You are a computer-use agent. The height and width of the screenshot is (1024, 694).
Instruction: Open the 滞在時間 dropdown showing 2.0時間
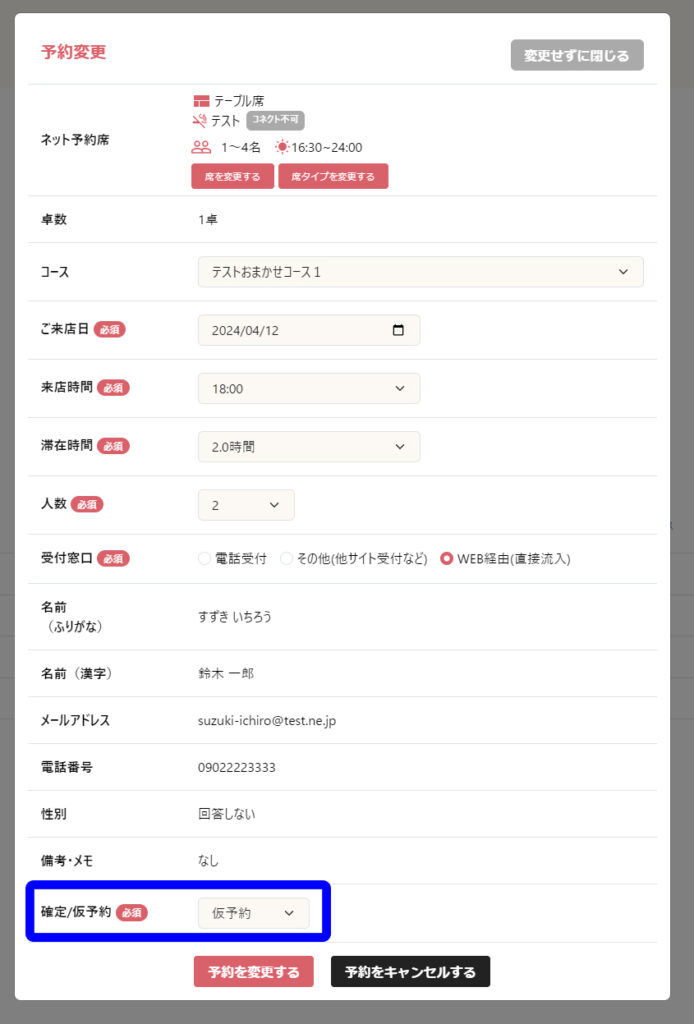(x=309, y=446)
